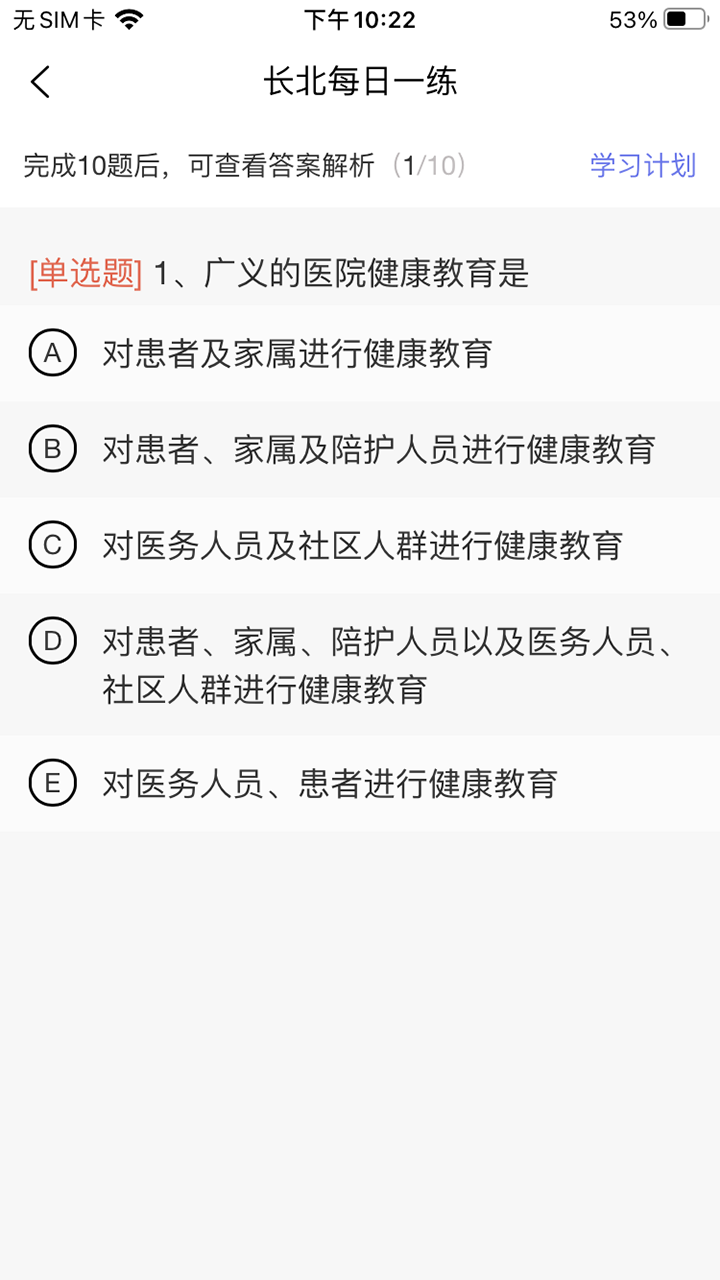Screen dimensions: 720x1280
Task: Tap the circled letter A indicator
Action: (52, 352)
